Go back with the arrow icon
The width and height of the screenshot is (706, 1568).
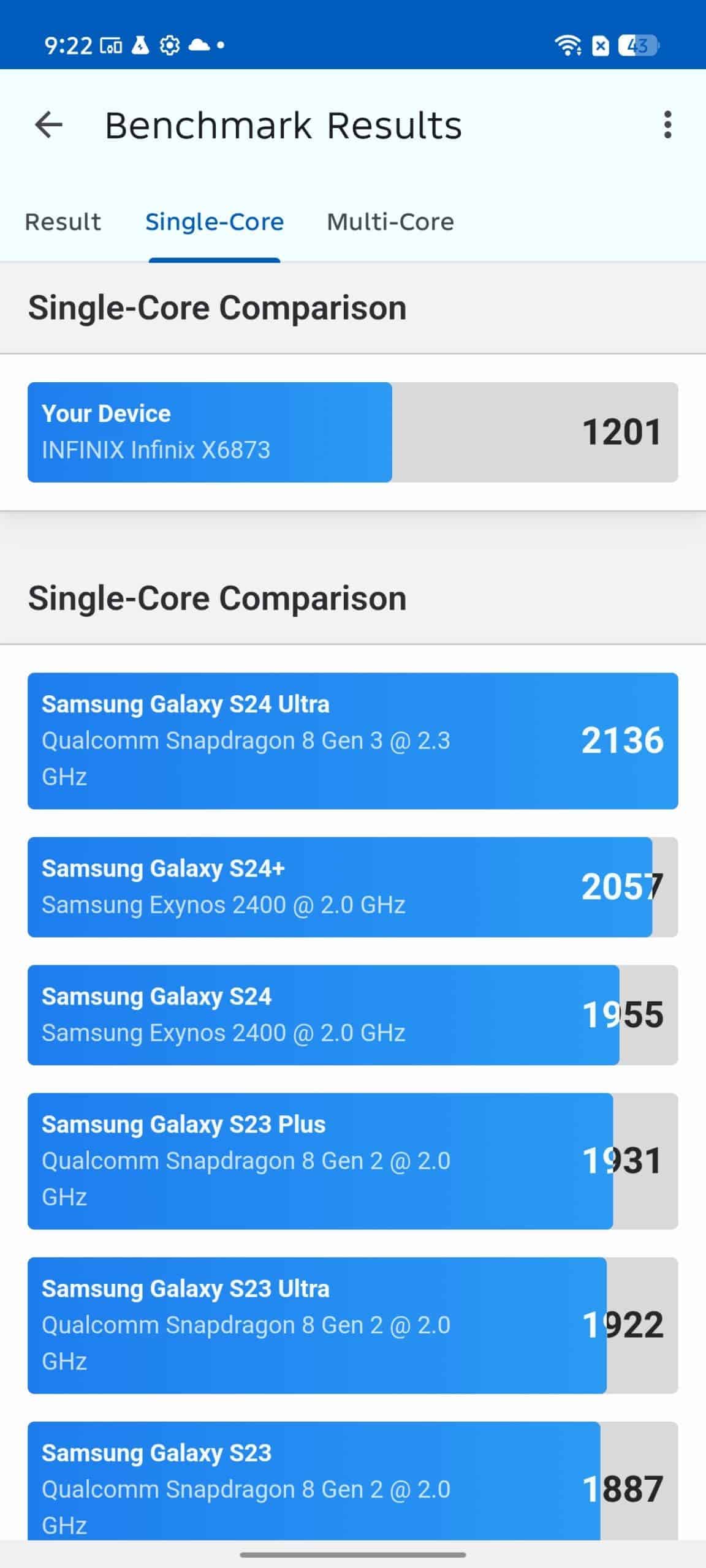[48, 126]
